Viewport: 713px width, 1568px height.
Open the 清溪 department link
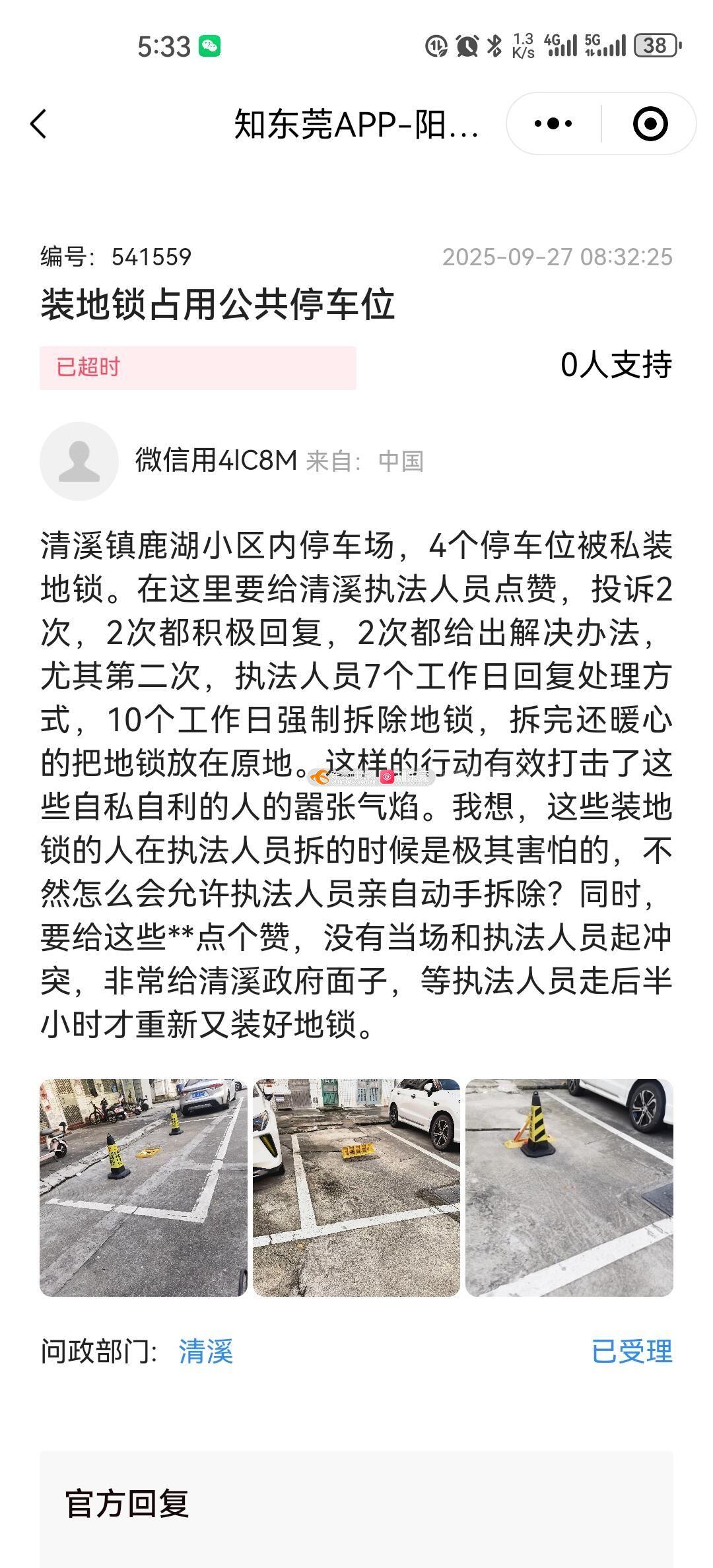point(206,1351)
